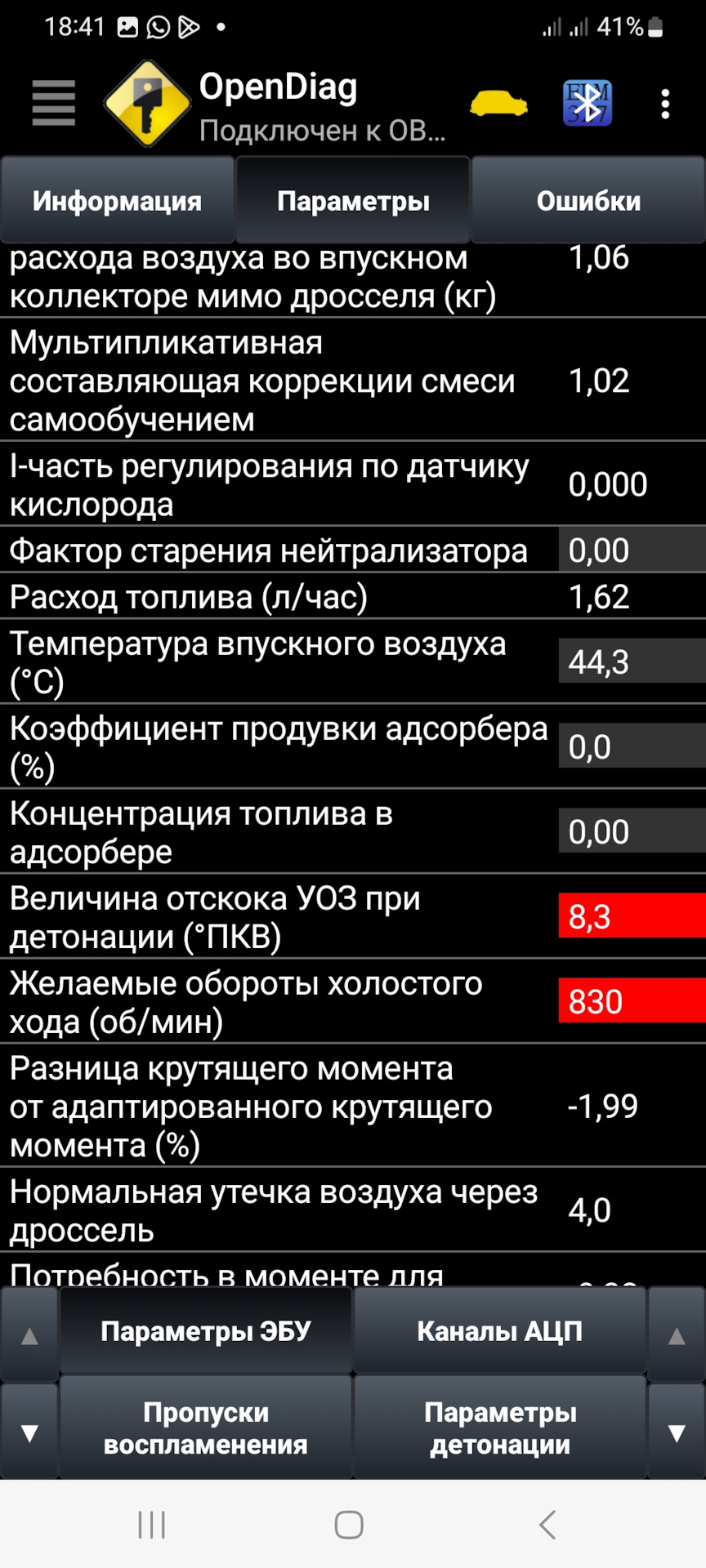Viewport: 706px width, 1568px height.
Task: Select Температура впускного воздуха parameter row
Action: point(278,662)
